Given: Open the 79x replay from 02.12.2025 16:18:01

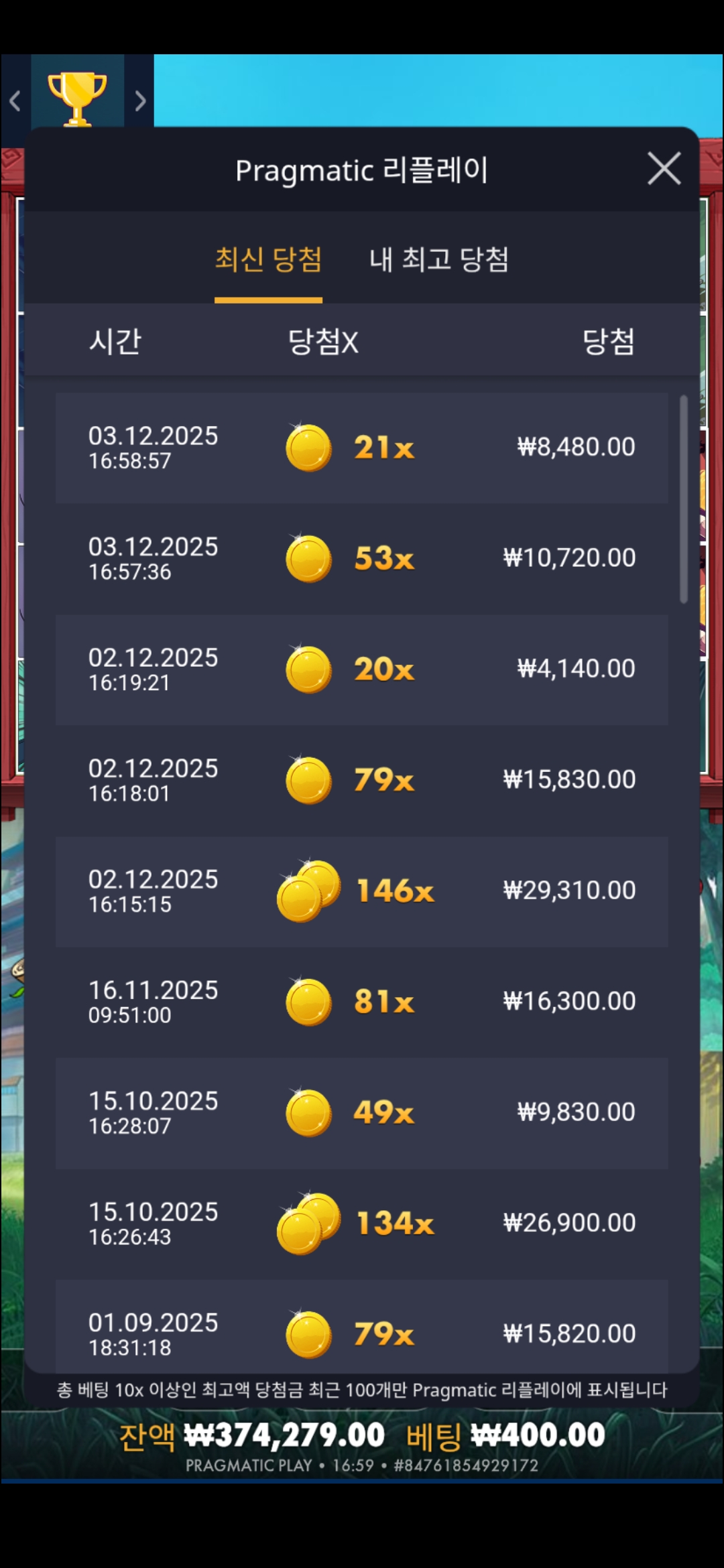Looking at the screenshot, I should [x=362, y=780].
